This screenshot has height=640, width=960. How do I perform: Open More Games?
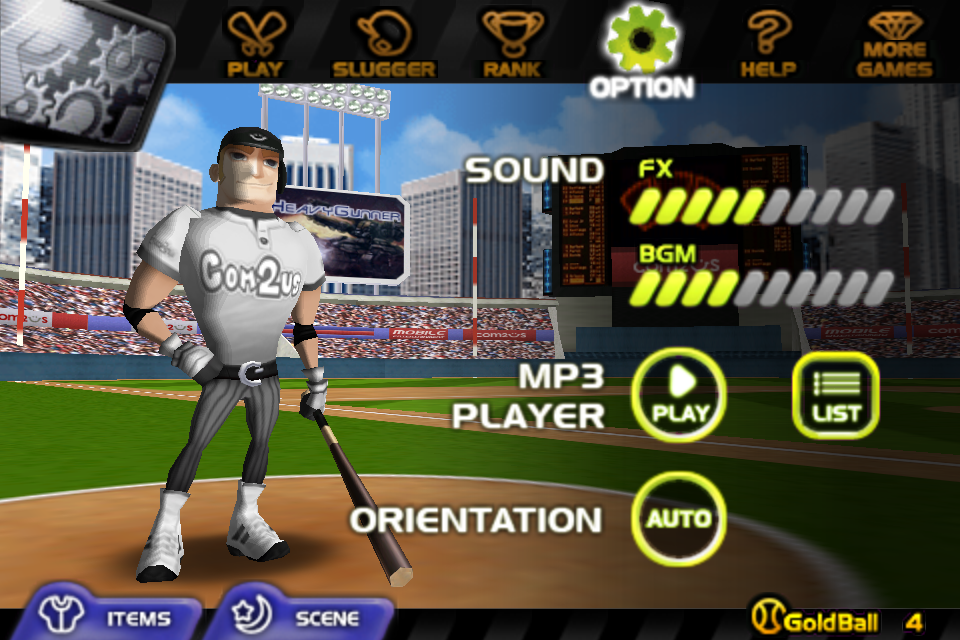tap(895, 44)
